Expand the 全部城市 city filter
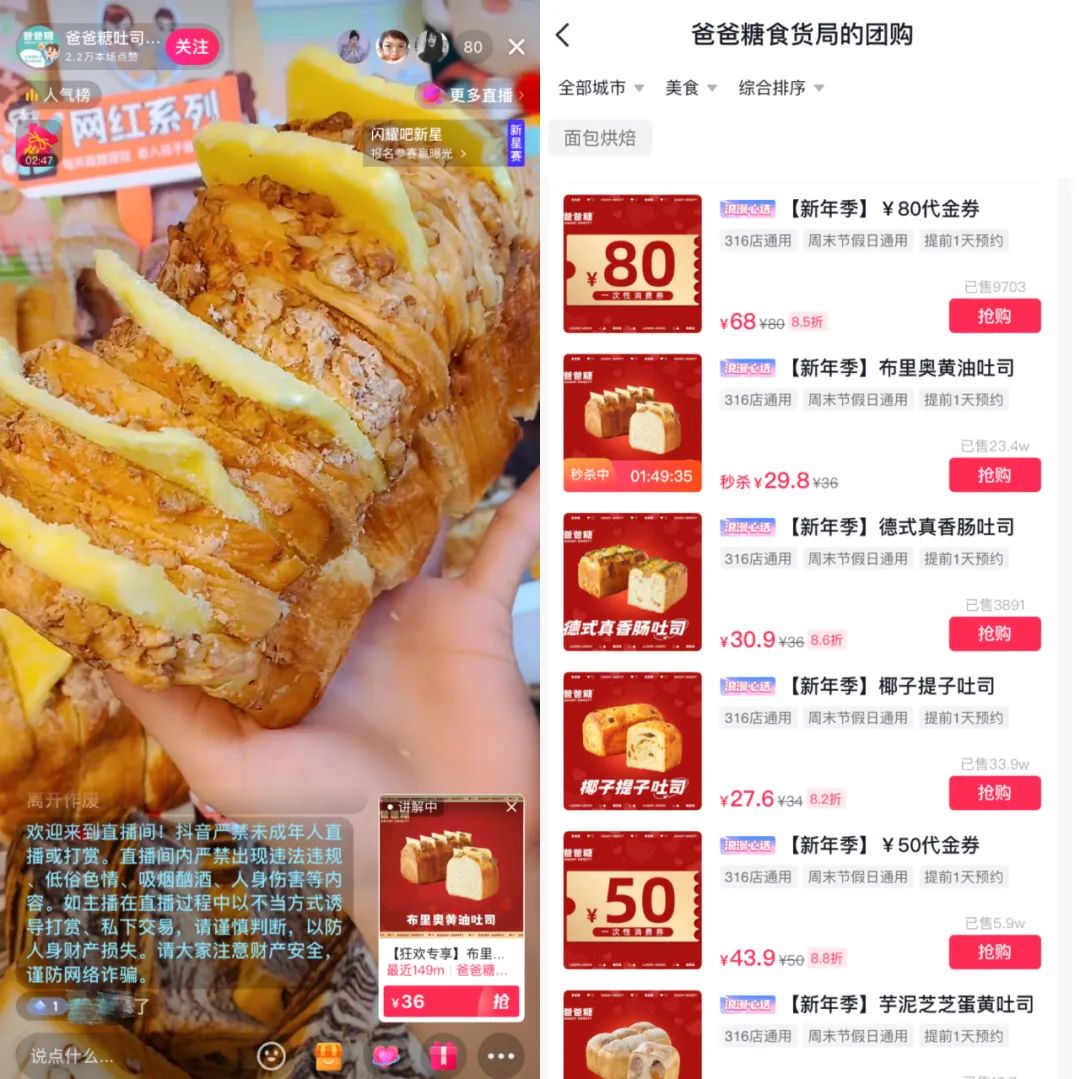The height and width of the screenshot is (1079, 1080). coord(601,88)
